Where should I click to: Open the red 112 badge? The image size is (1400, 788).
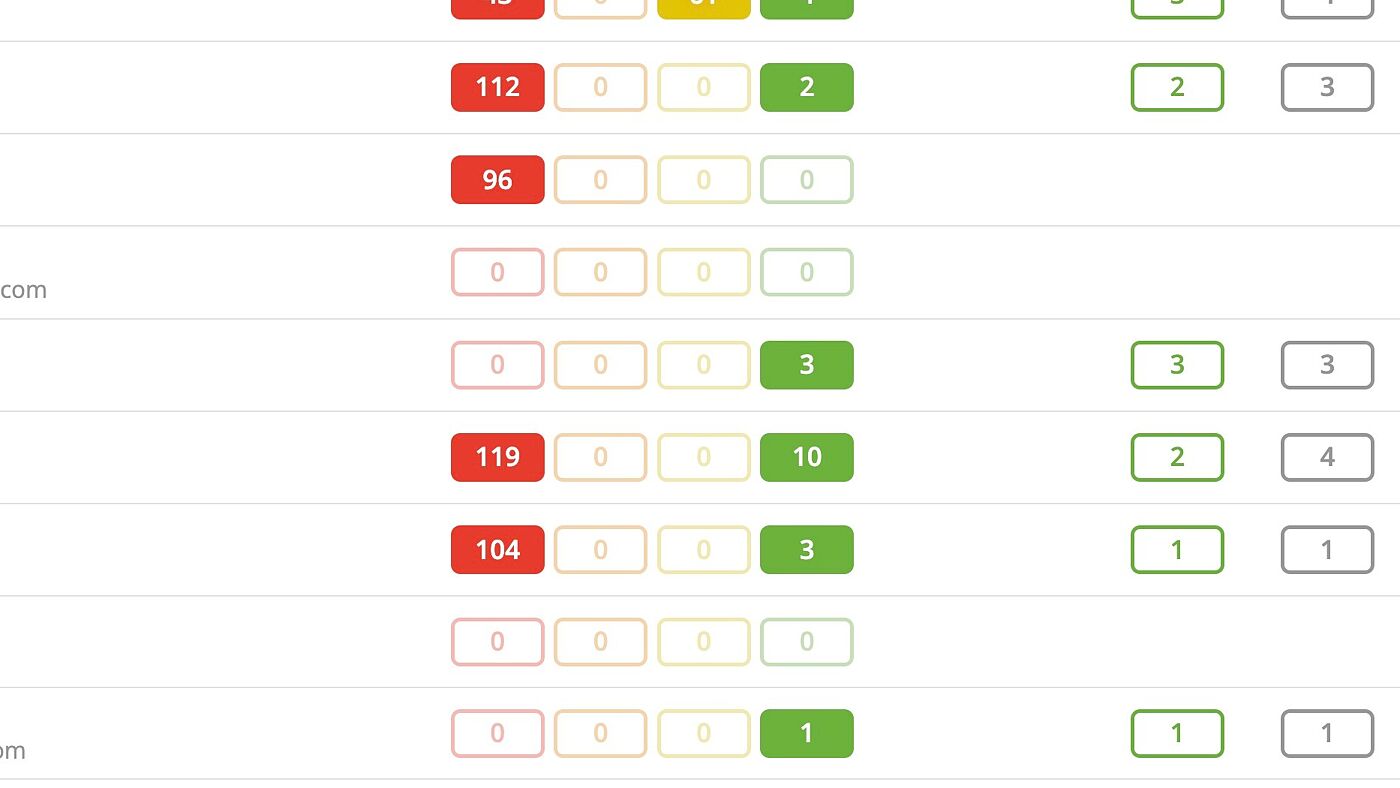[x=497, y=87]
